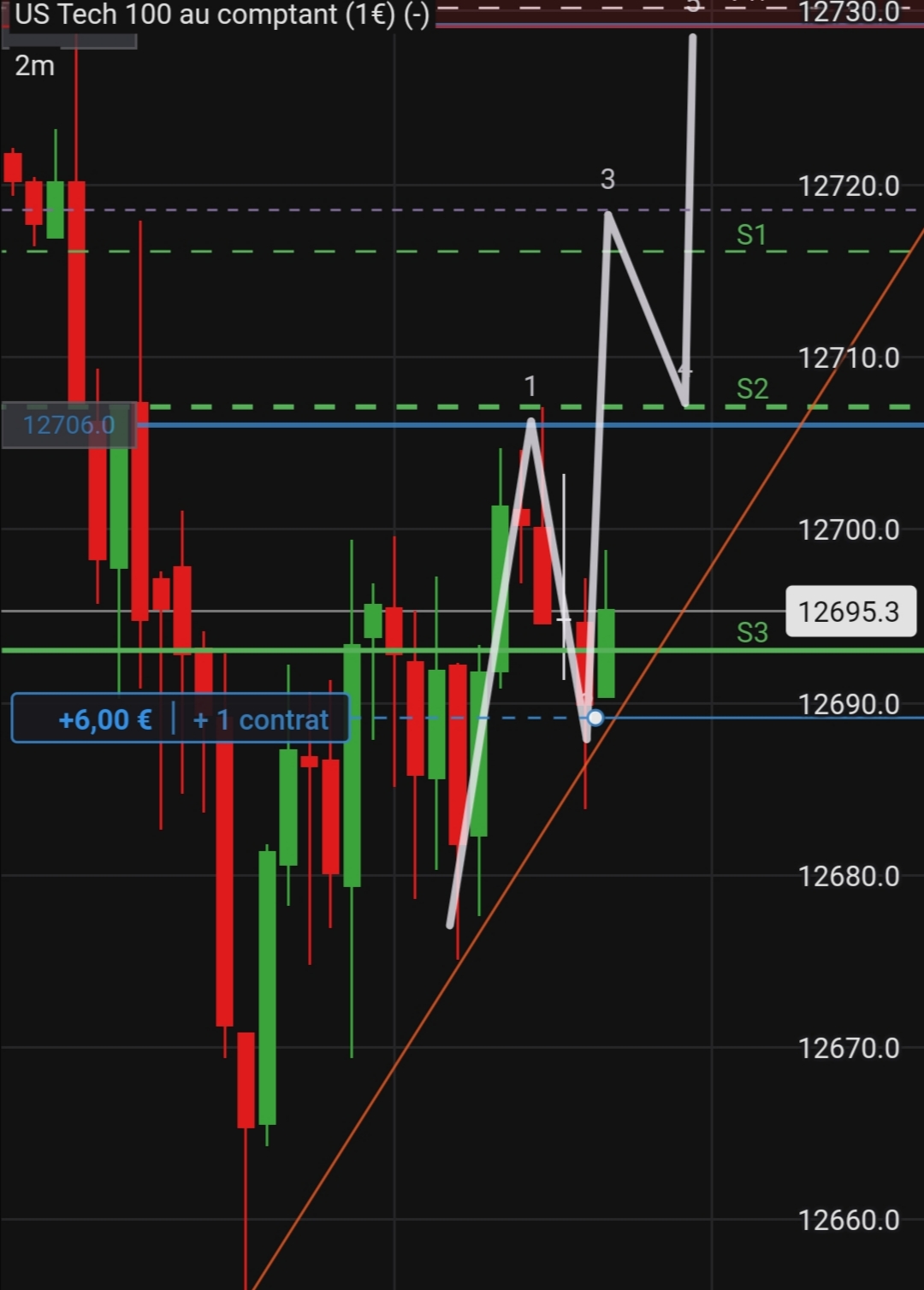Image resolution: width=924 pixels, height=1290 pixels.
Task: Select the 12706.0 price level tag
Action: 68,425
